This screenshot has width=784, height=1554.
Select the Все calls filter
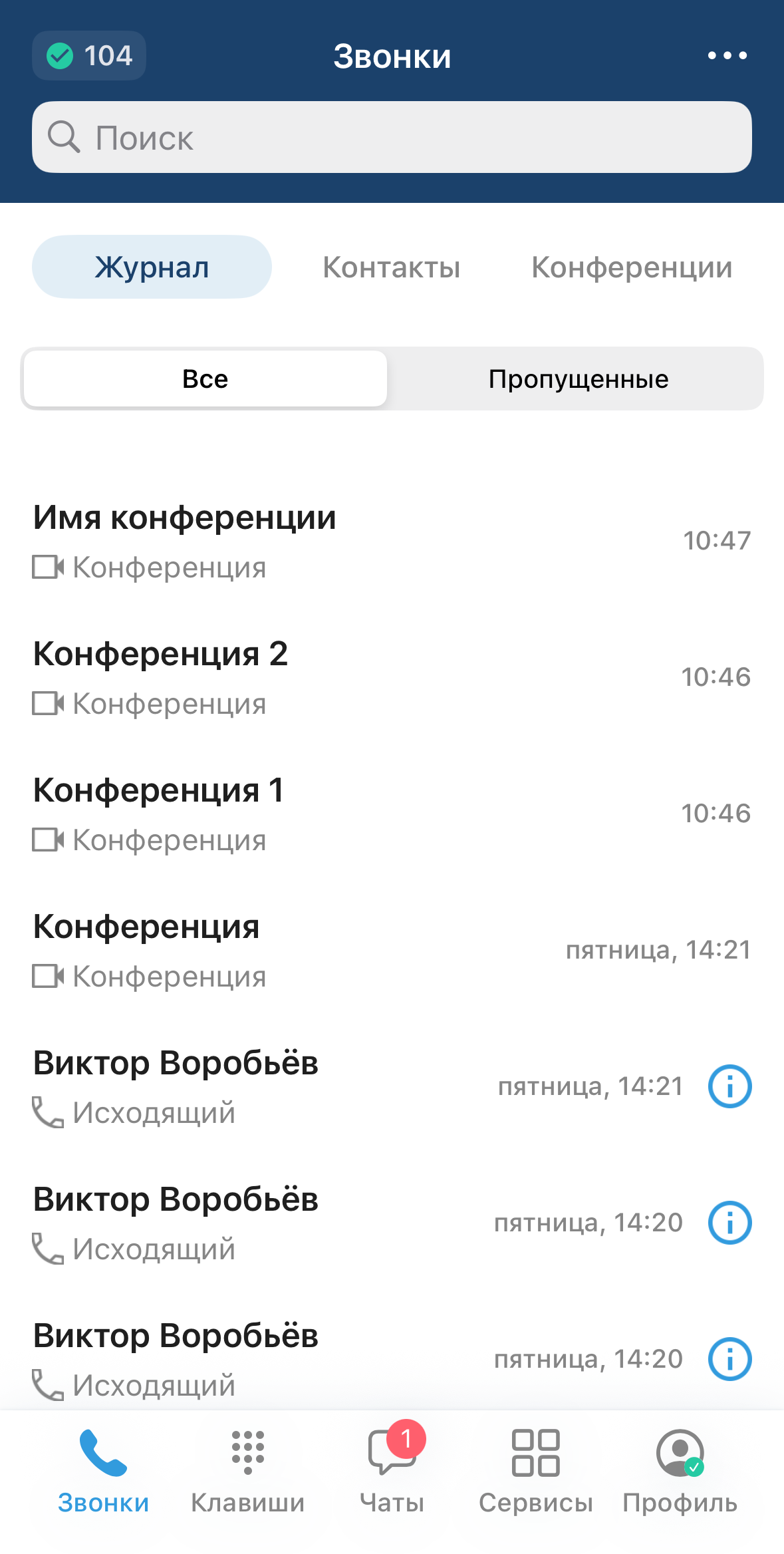pos(205,379)
